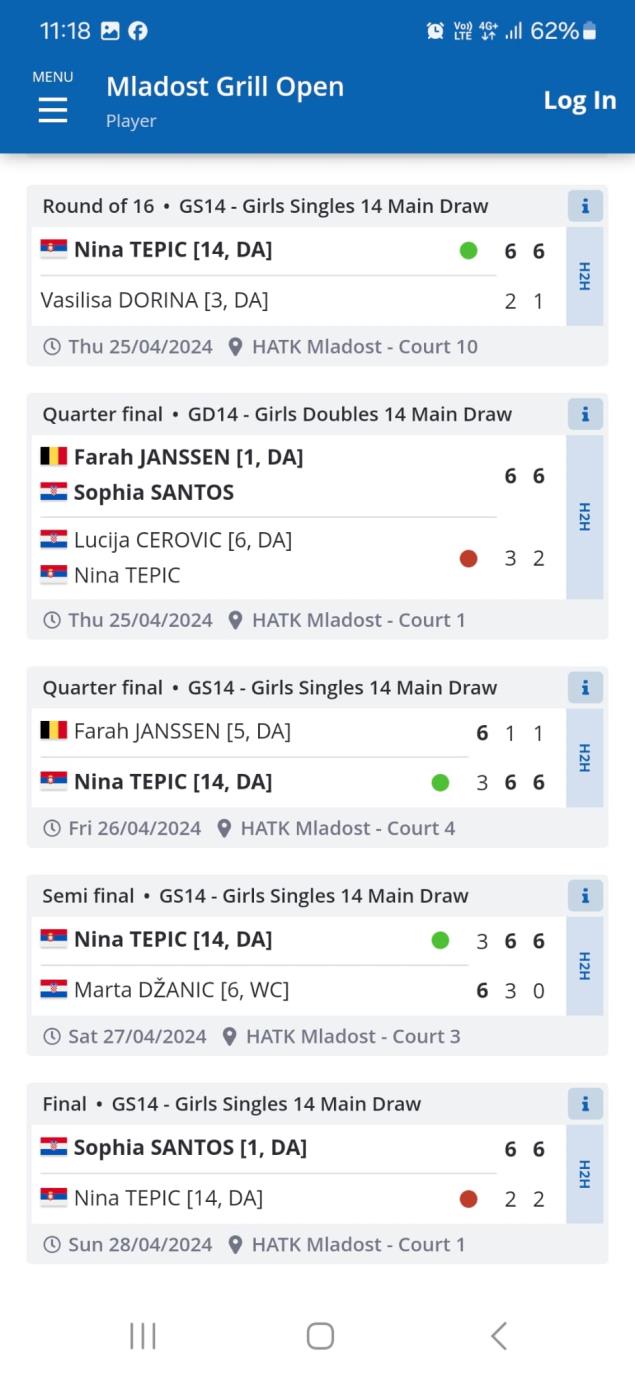Go to the phone's home screen
Image resolution: width=635 pixels, height=1376 pixels.
click(320, 1335)
